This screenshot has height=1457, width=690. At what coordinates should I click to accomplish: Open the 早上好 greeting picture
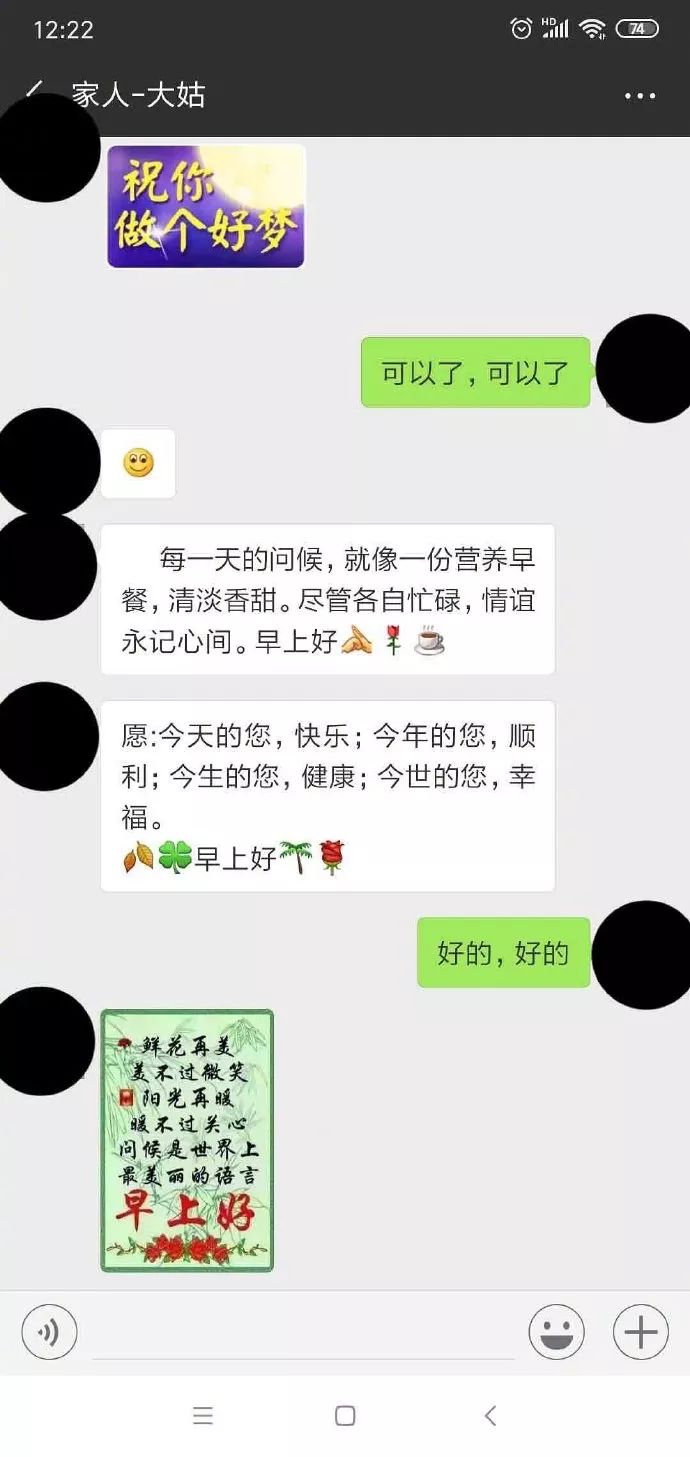[187, 1140]
